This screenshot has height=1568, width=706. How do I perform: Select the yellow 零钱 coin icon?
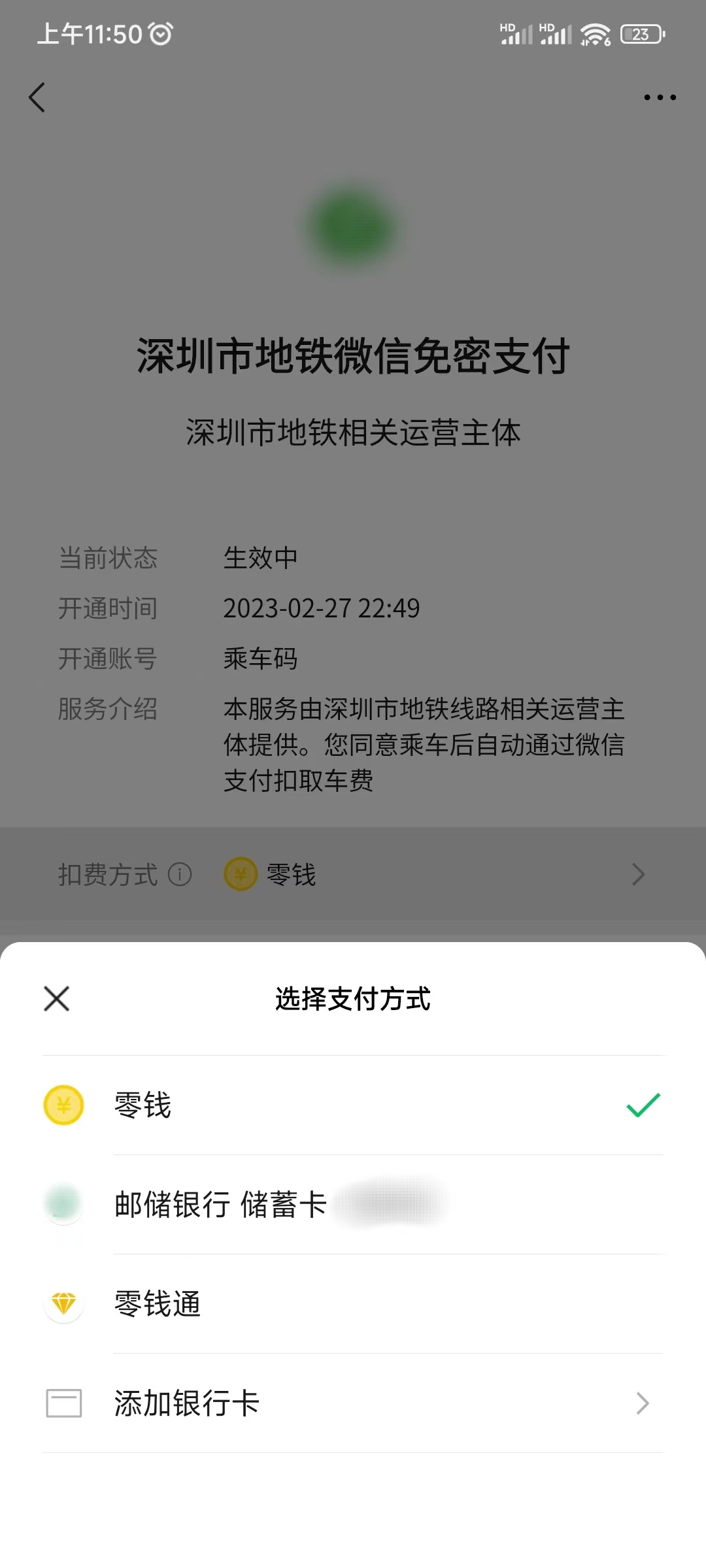[63, 1105]
